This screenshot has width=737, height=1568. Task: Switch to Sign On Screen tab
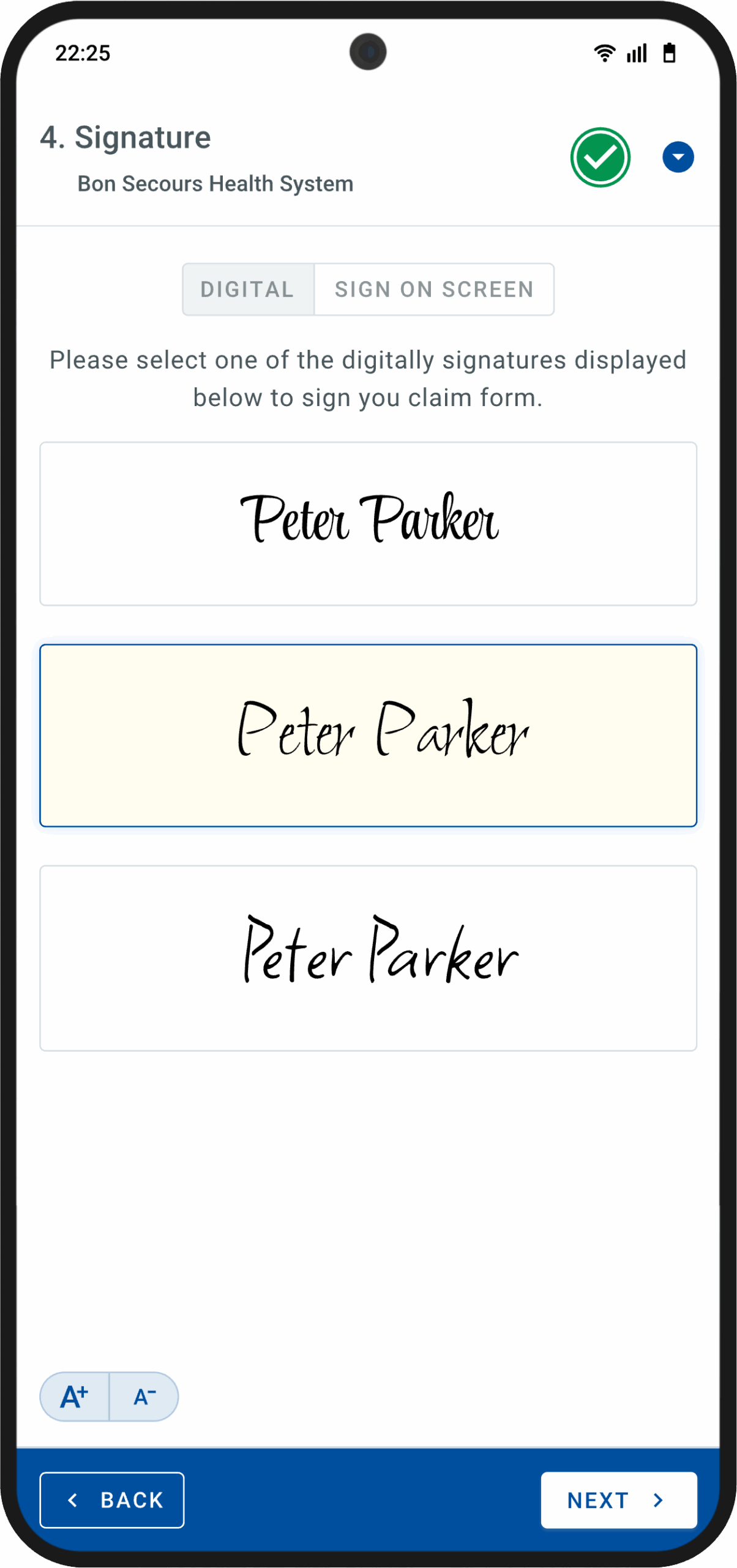click(434, 290)
